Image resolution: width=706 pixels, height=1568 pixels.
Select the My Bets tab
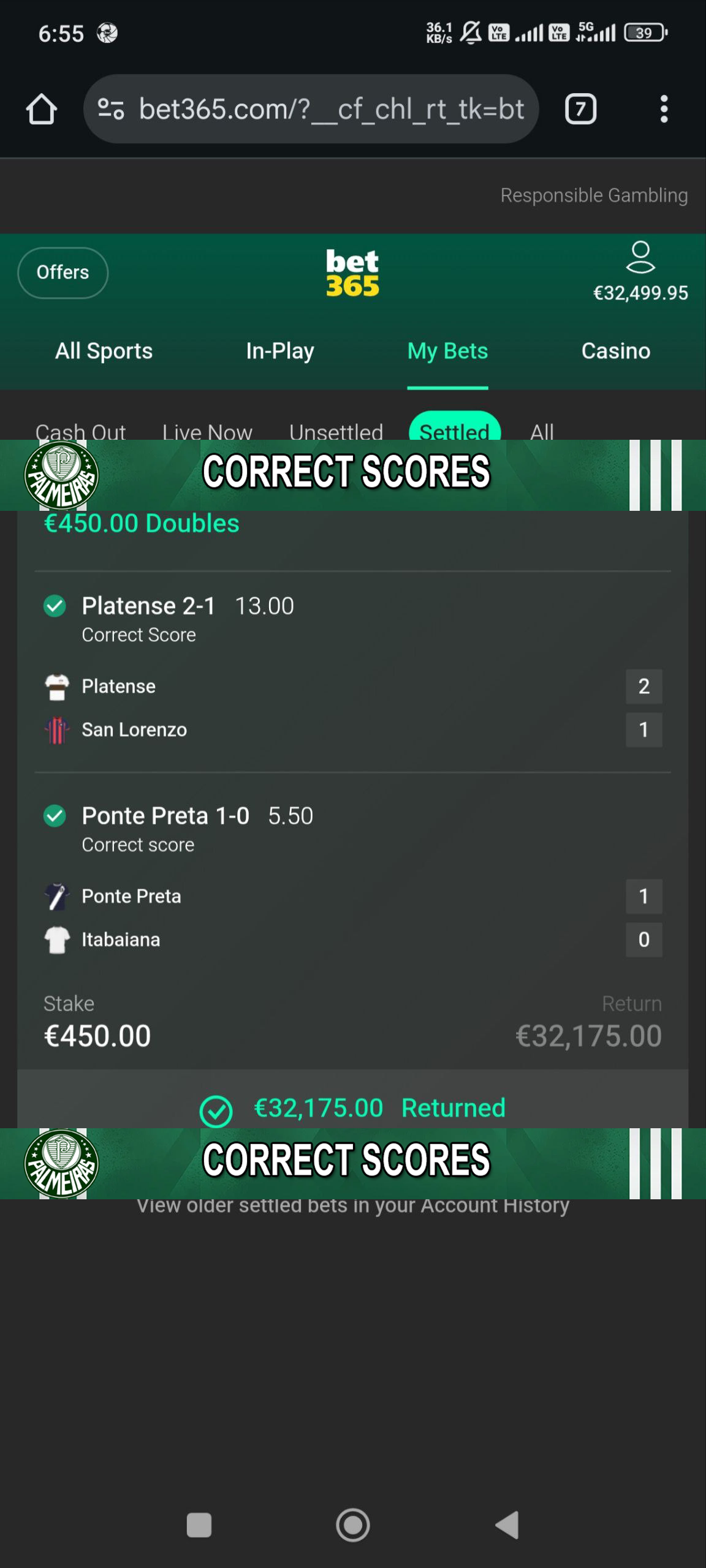448,351
